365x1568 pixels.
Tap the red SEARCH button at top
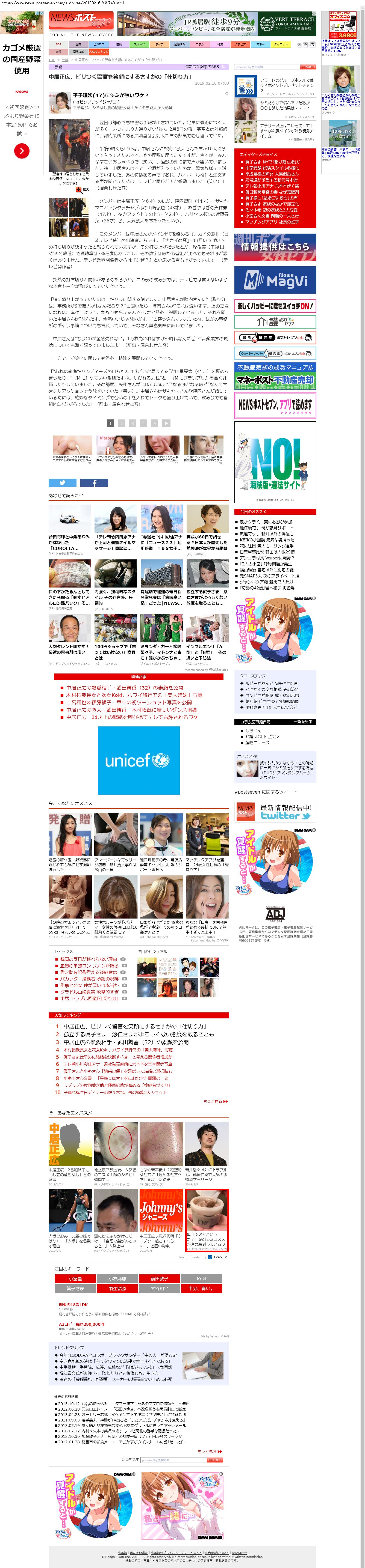(308, 67)
